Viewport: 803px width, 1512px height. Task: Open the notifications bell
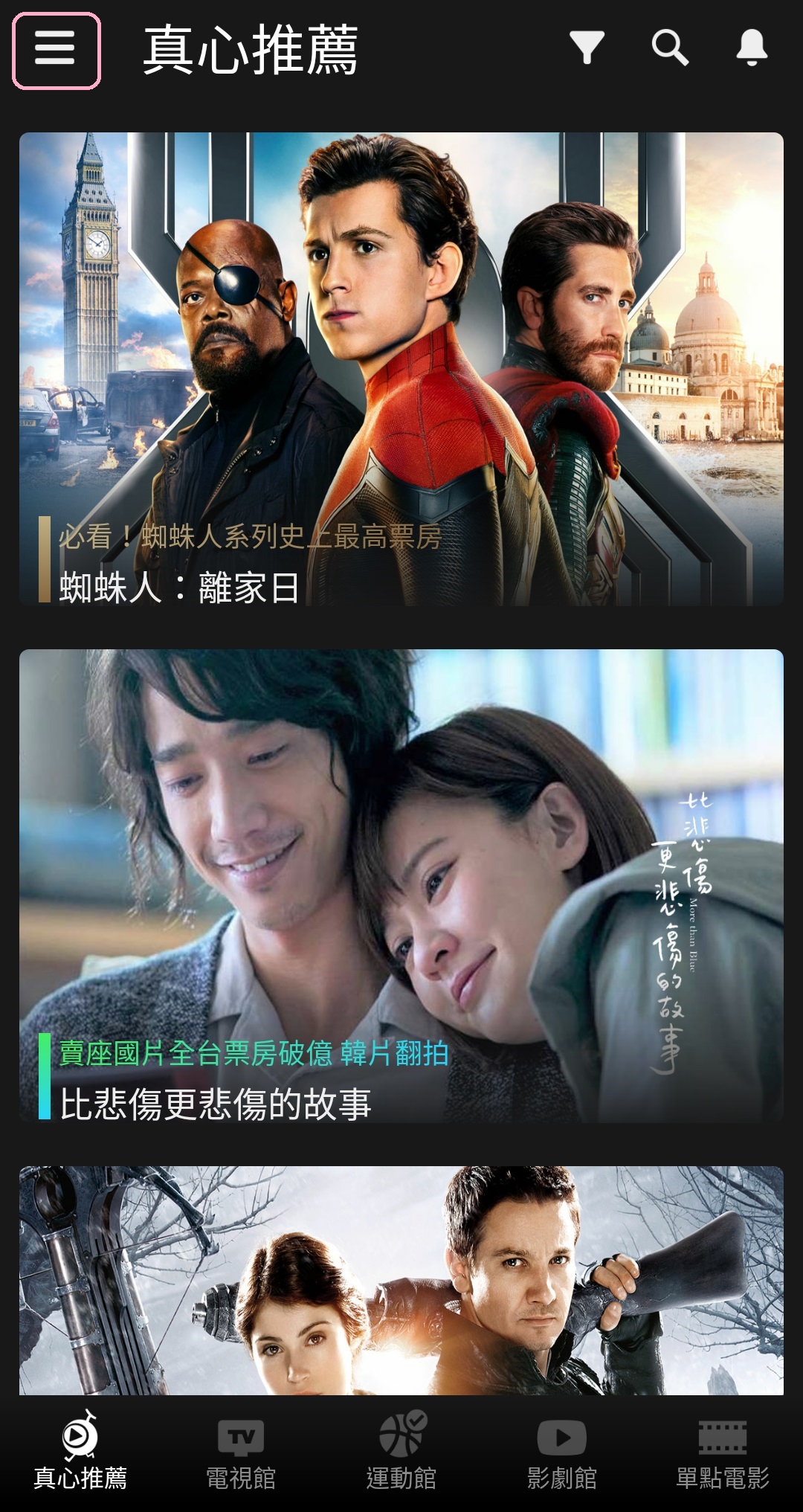(x=752, y=48)
